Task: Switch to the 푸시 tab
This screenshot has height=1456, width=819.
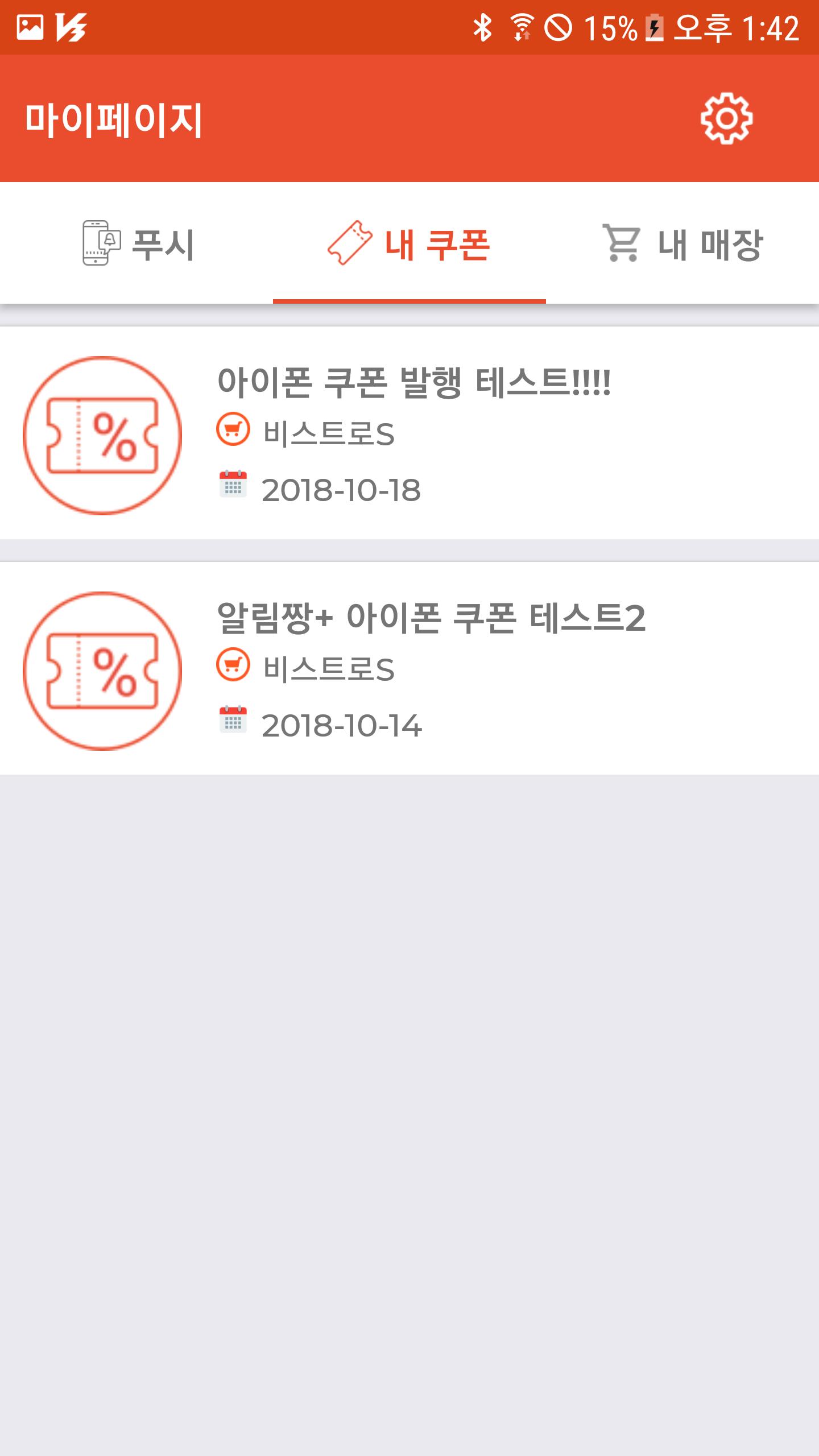Action: pyautogui.click(x=137, y=243)
